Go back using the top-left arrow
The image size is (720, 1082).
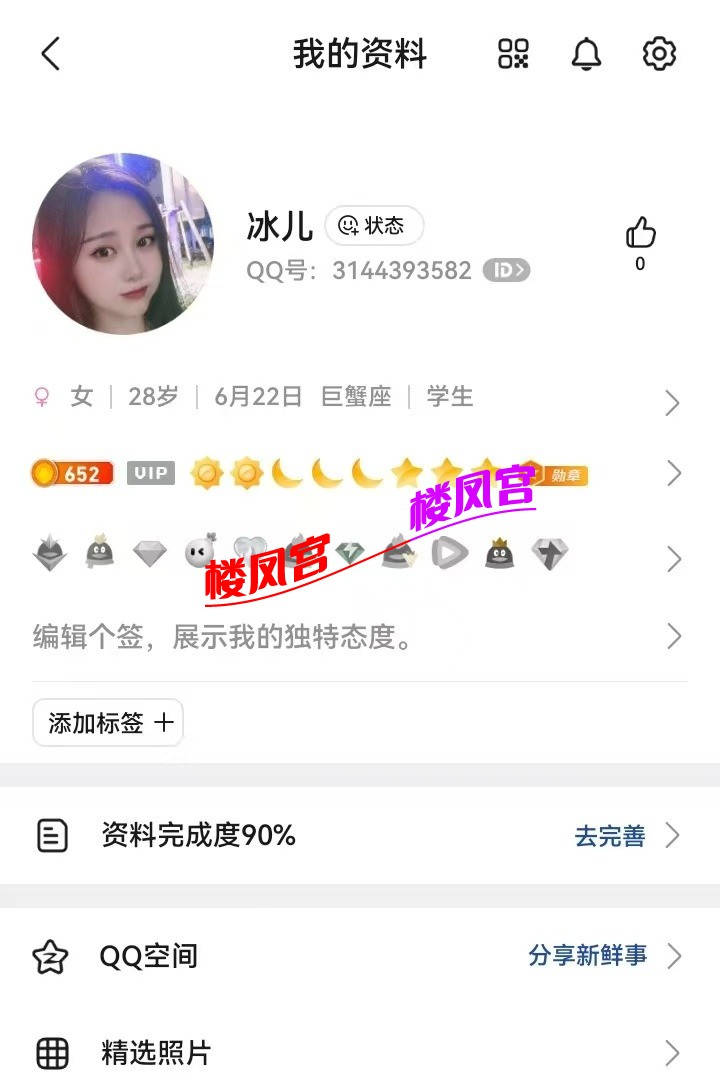(51, 54)
